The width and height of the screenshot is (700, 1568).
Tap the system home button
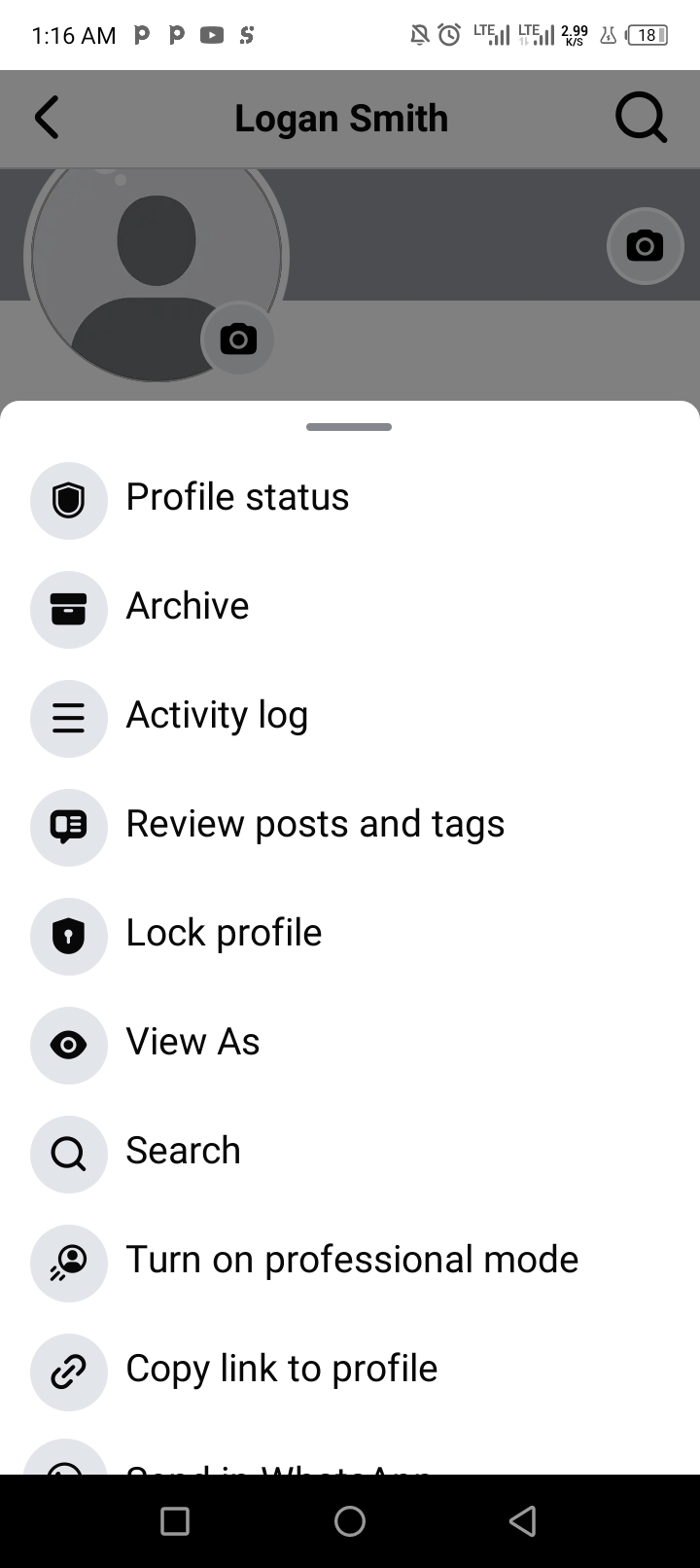pyautogui.click(x=350, y=1521)
